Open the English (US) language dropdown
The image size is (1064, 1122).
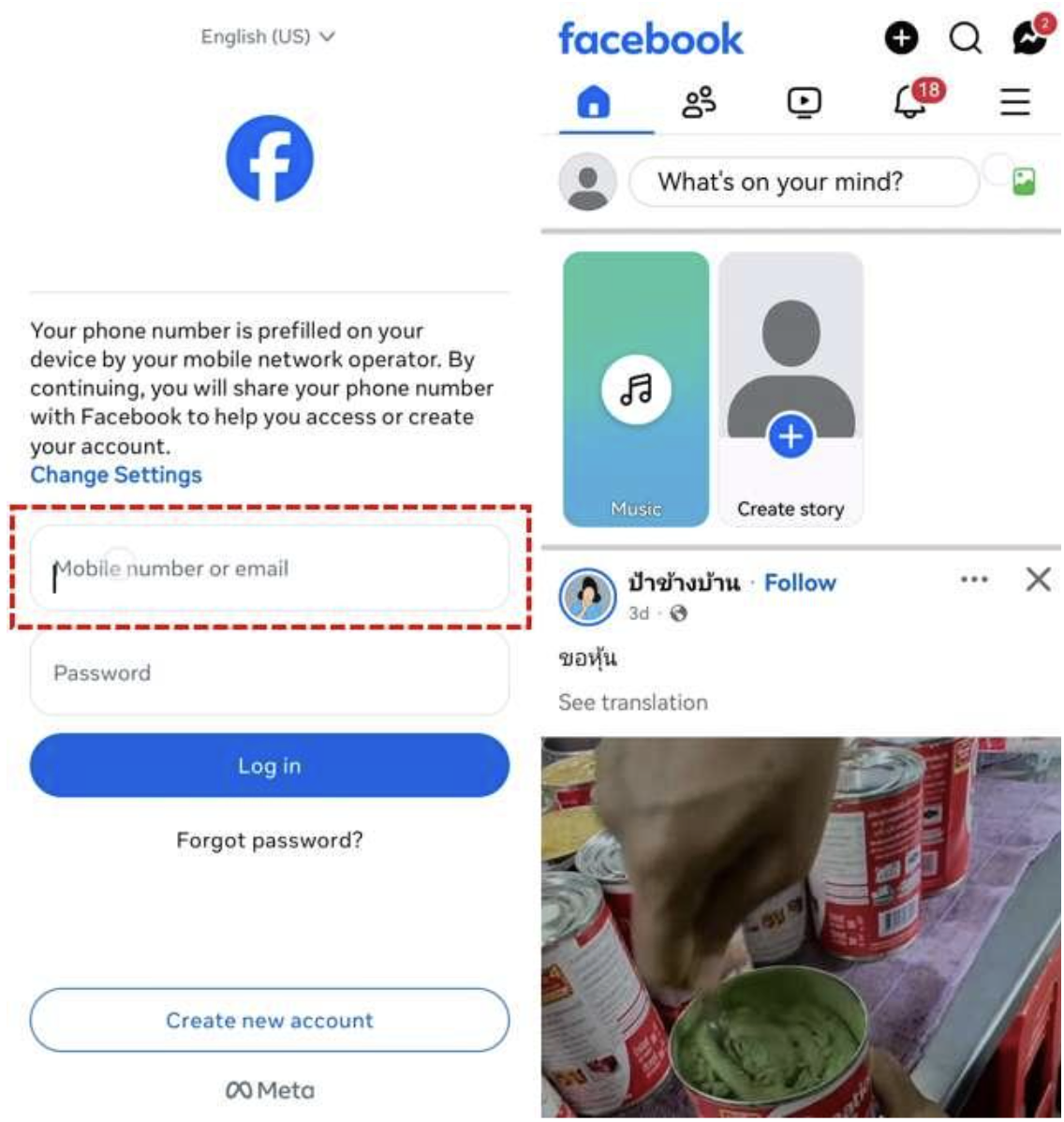[x=267, y=37]
